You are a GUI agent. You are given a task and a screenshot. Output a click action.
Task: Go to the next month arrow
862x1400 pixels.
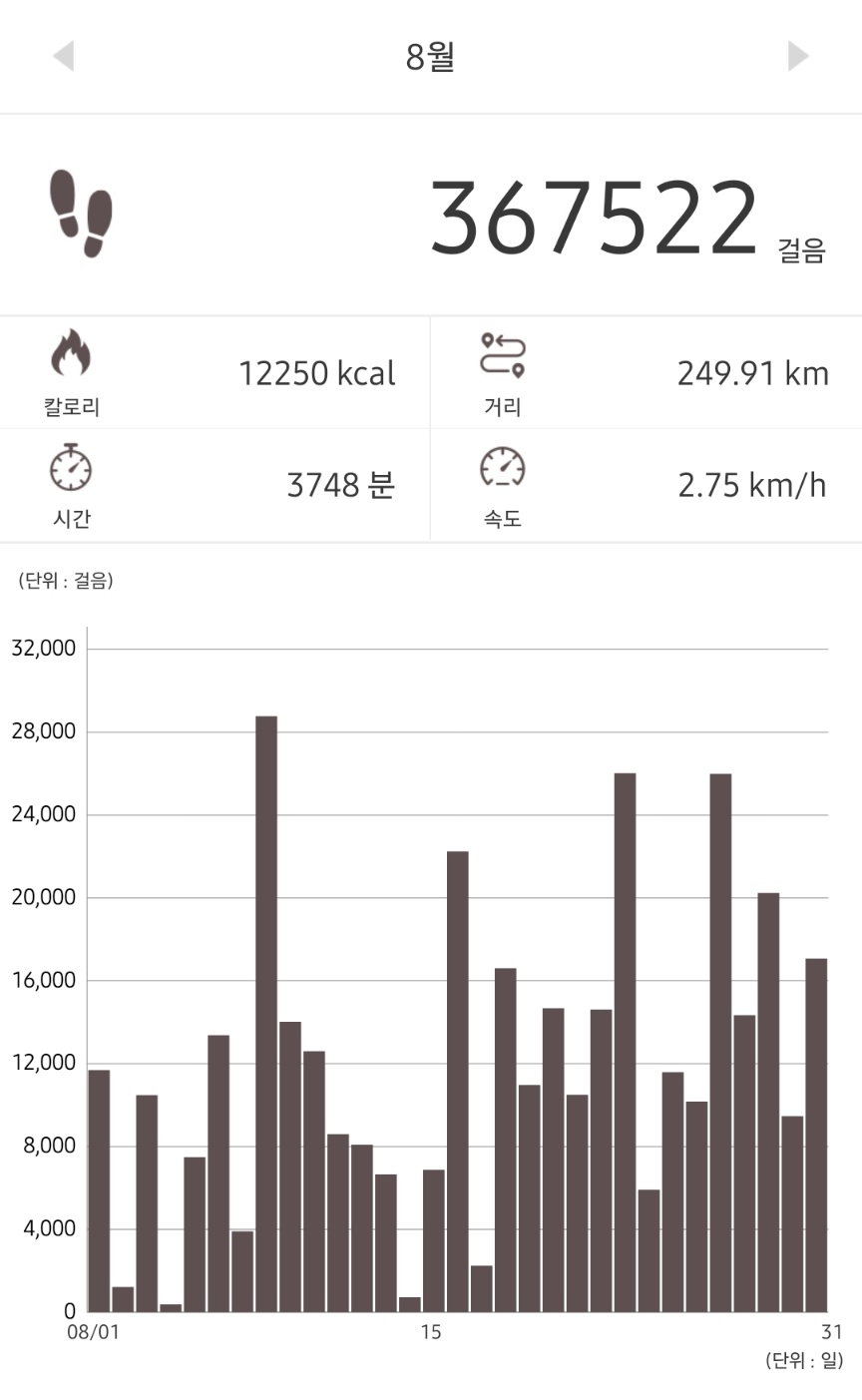pos(797,56)
